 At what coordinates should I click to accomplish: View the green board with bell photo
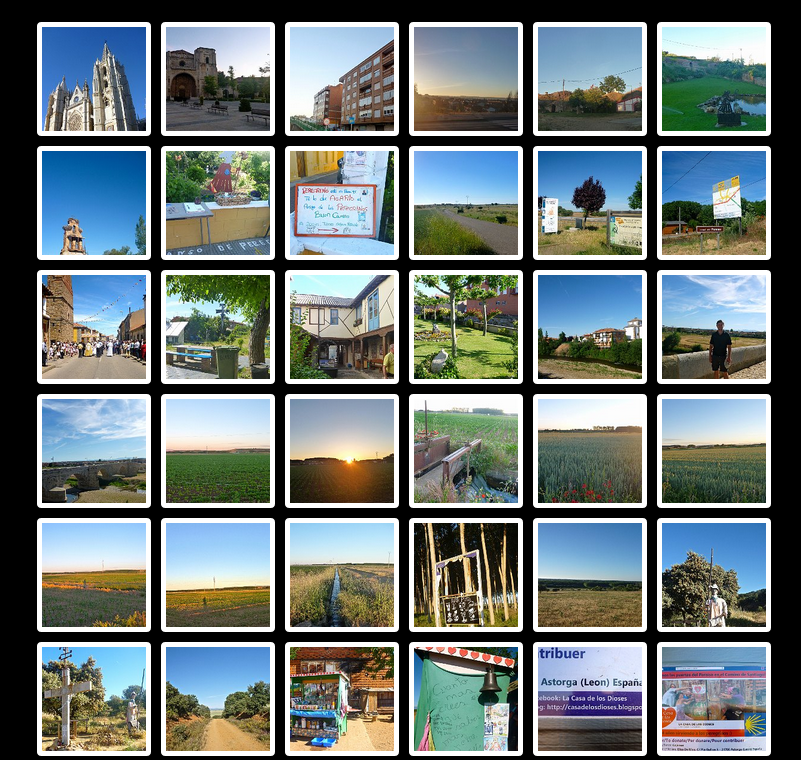[x=466, y=699]
